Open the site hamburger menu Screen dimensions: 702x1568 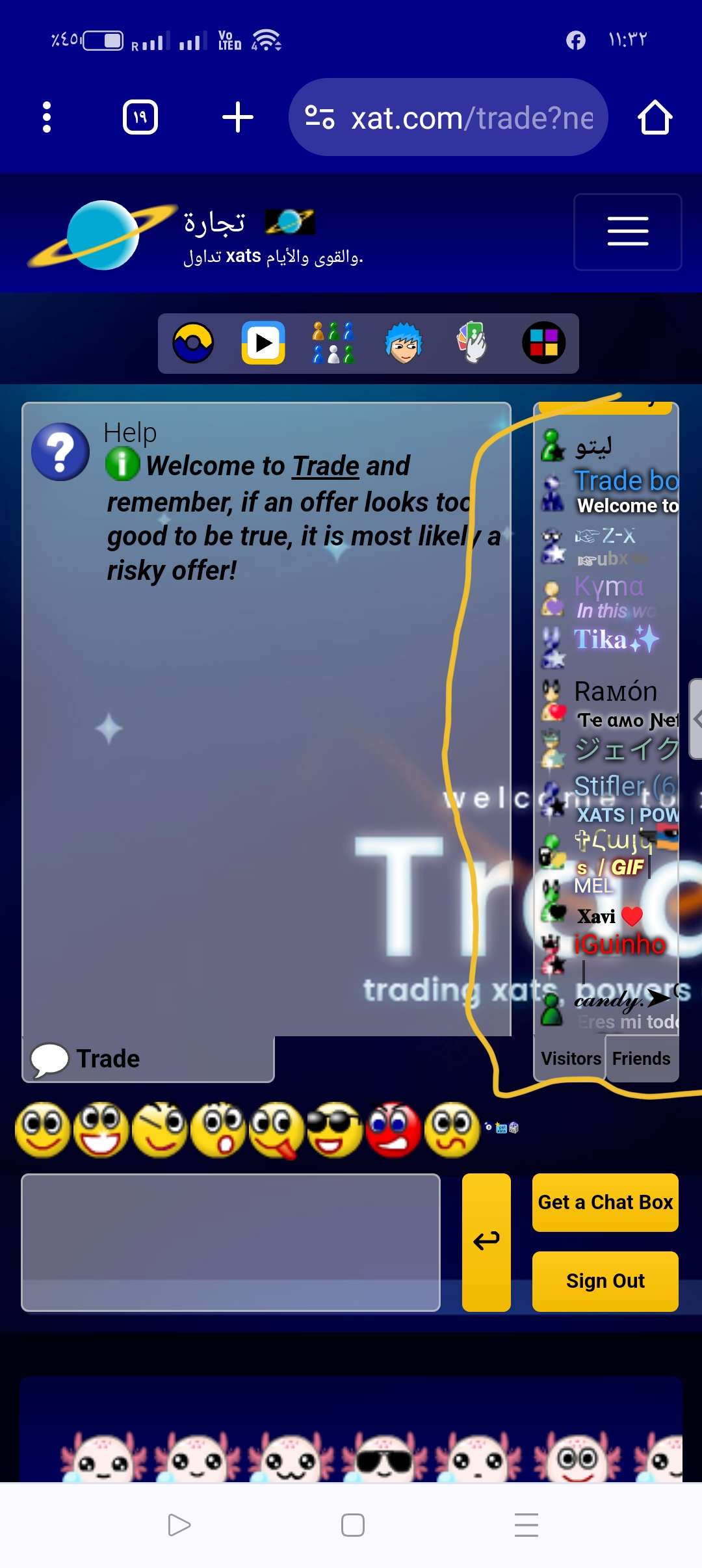(x=627, y=231)
